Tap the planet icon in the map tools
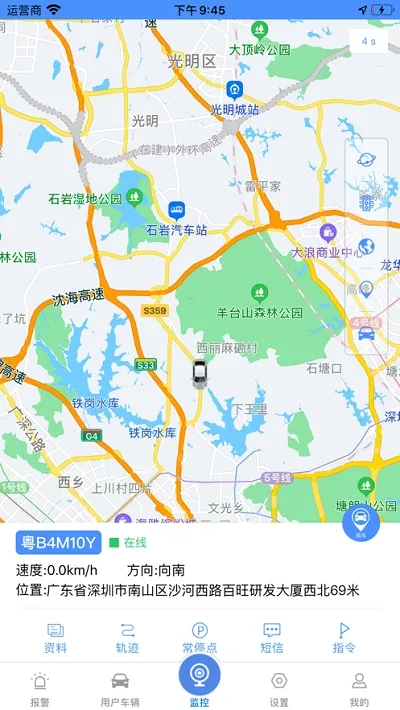400x710 pixels. pyautogui.click(x=366, y=159)
